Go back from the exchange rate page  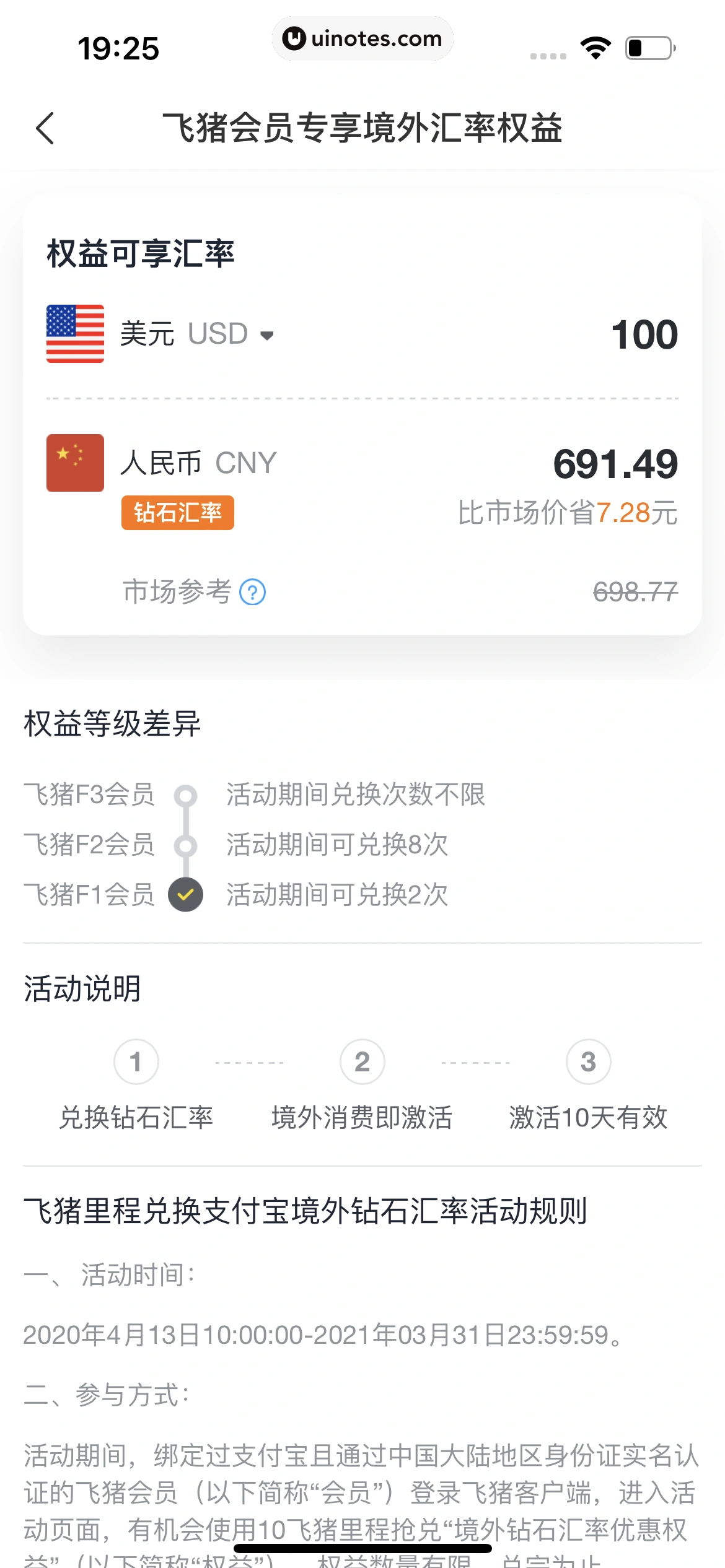pyautogui.click(x=45, y=128)
